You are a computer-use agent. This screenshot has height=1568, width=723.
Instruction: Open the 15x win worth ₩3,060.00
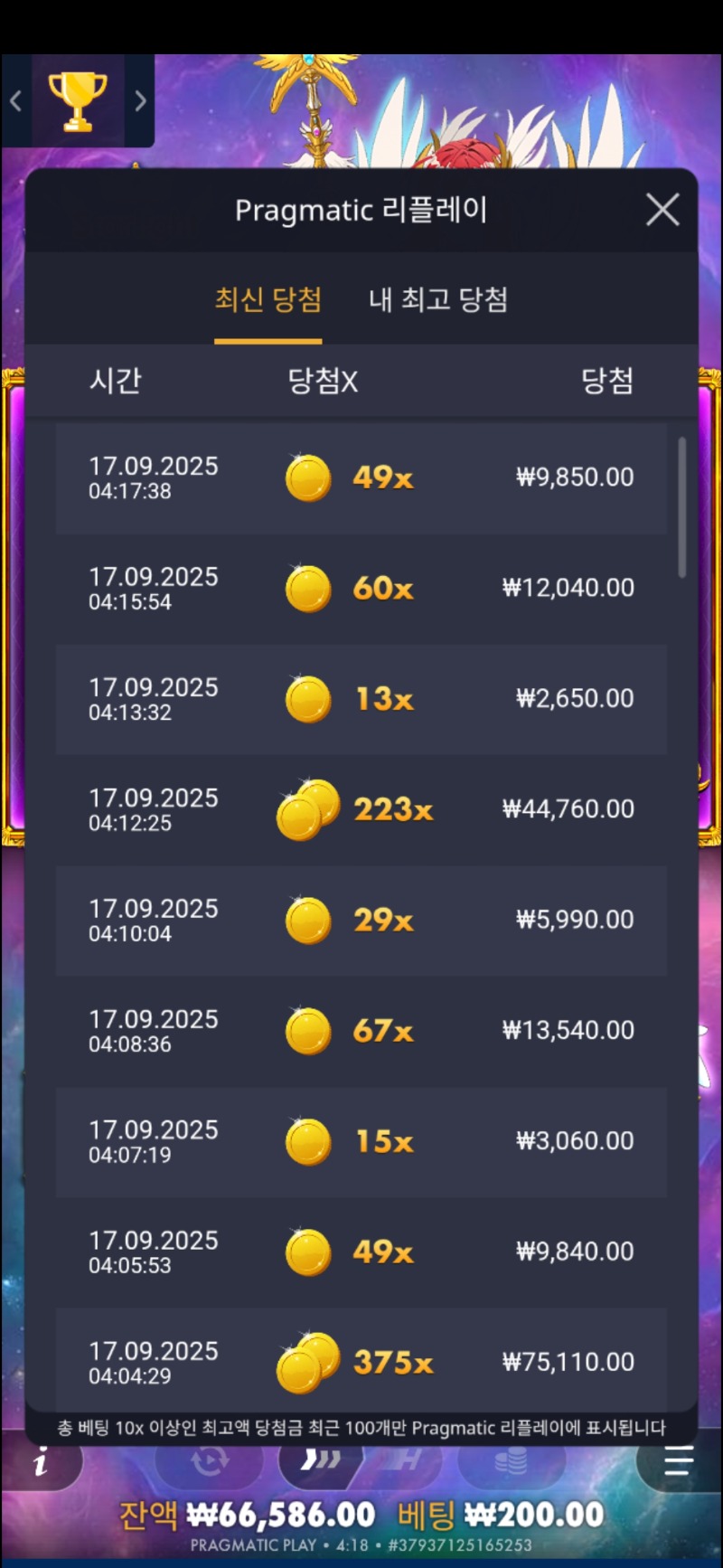pos(361,1141)
